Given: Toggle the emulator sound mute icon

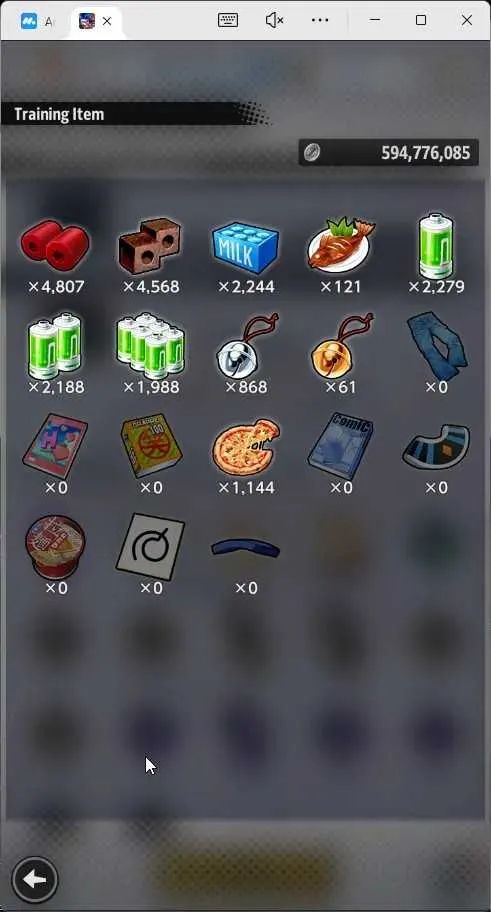Looking at the screenshot, I should point(274,20).
